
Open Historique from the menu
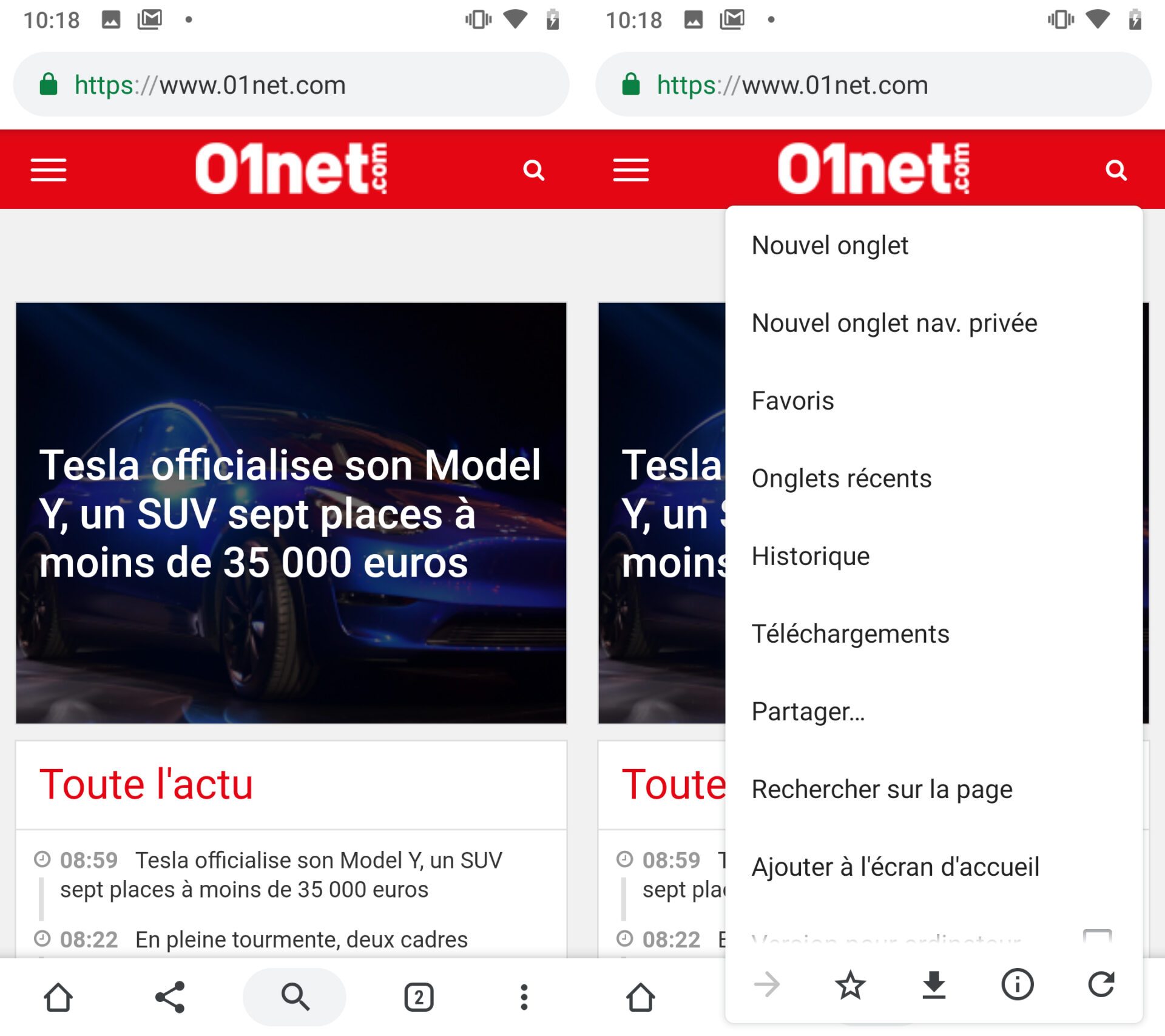(810, 557)
